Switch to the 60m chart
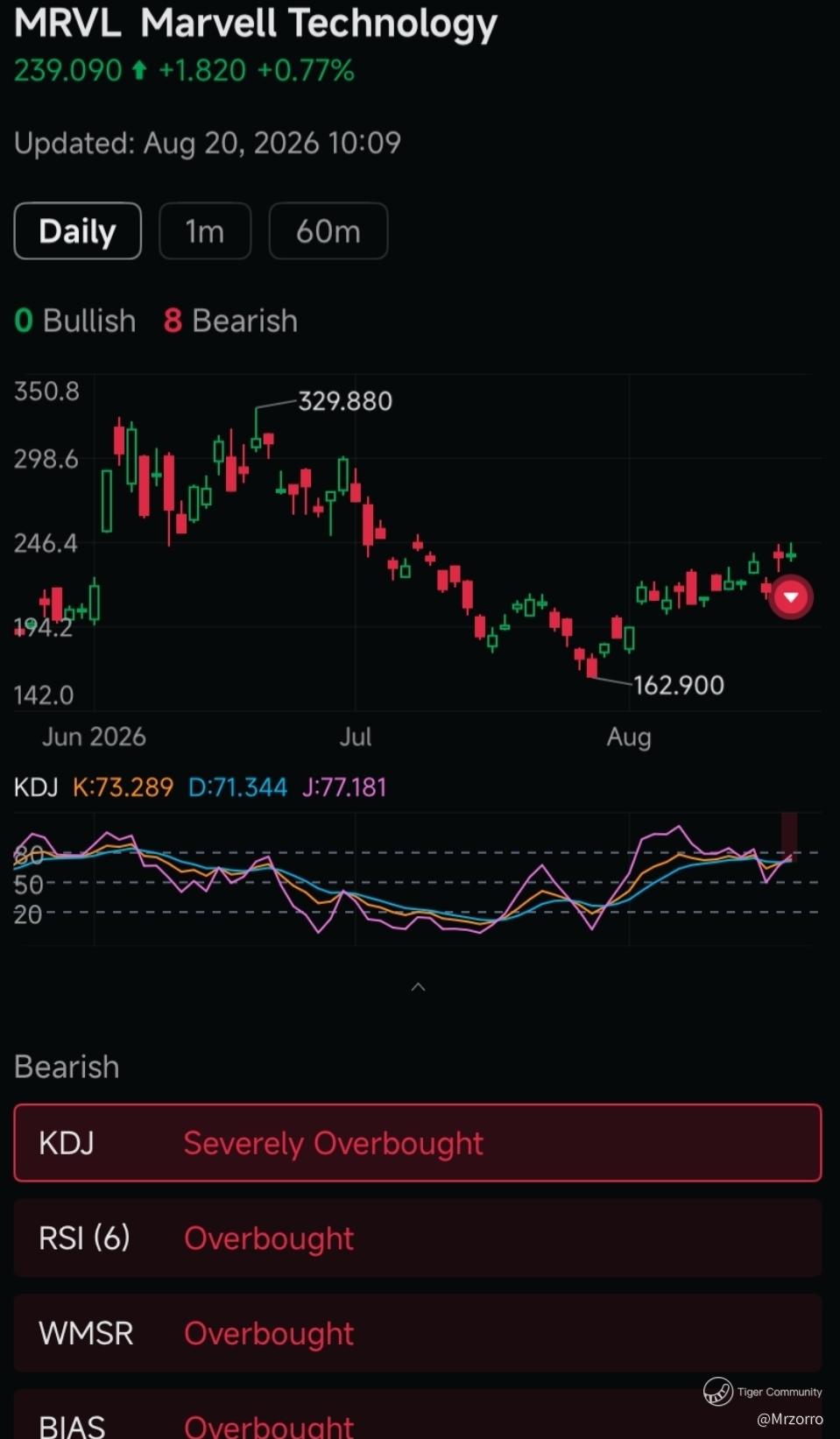Image resolution: width=840 pixels, height=1439 pixels. (x=328, y=231)
